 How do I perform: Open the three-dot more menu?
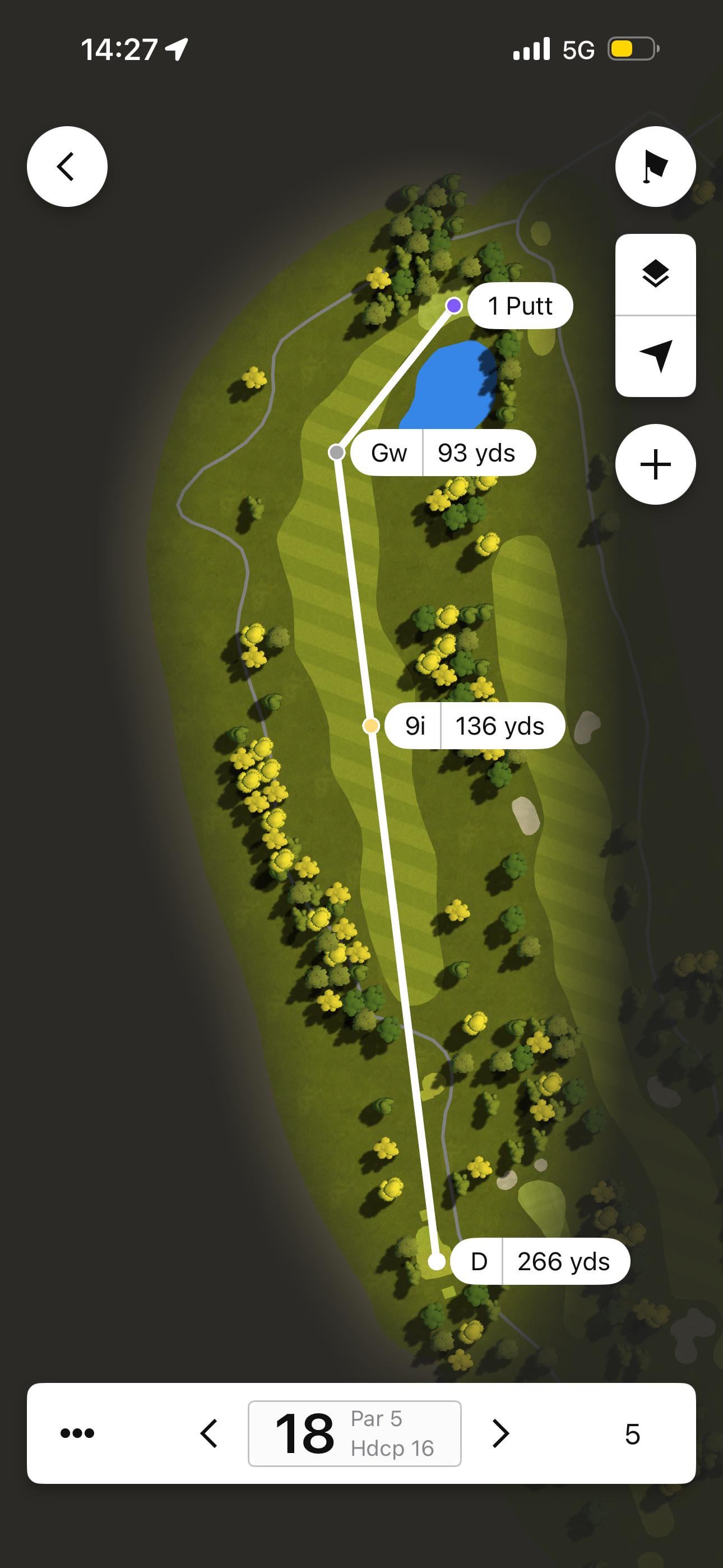point(77,1433)
